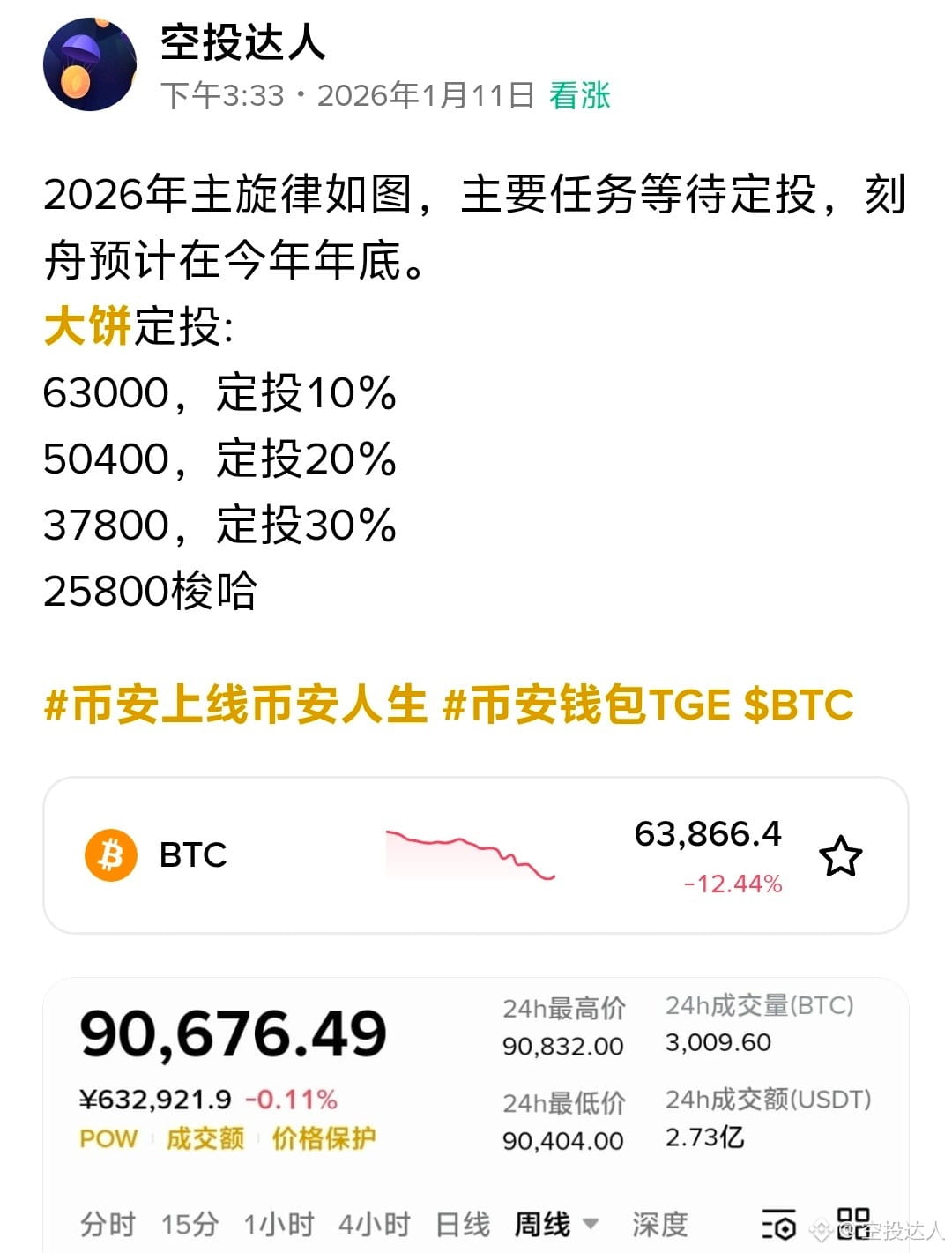This screenshot has height=1253, width=952.
Task: Open hashtag #币安上线币安人生
Action: point(235,705)
